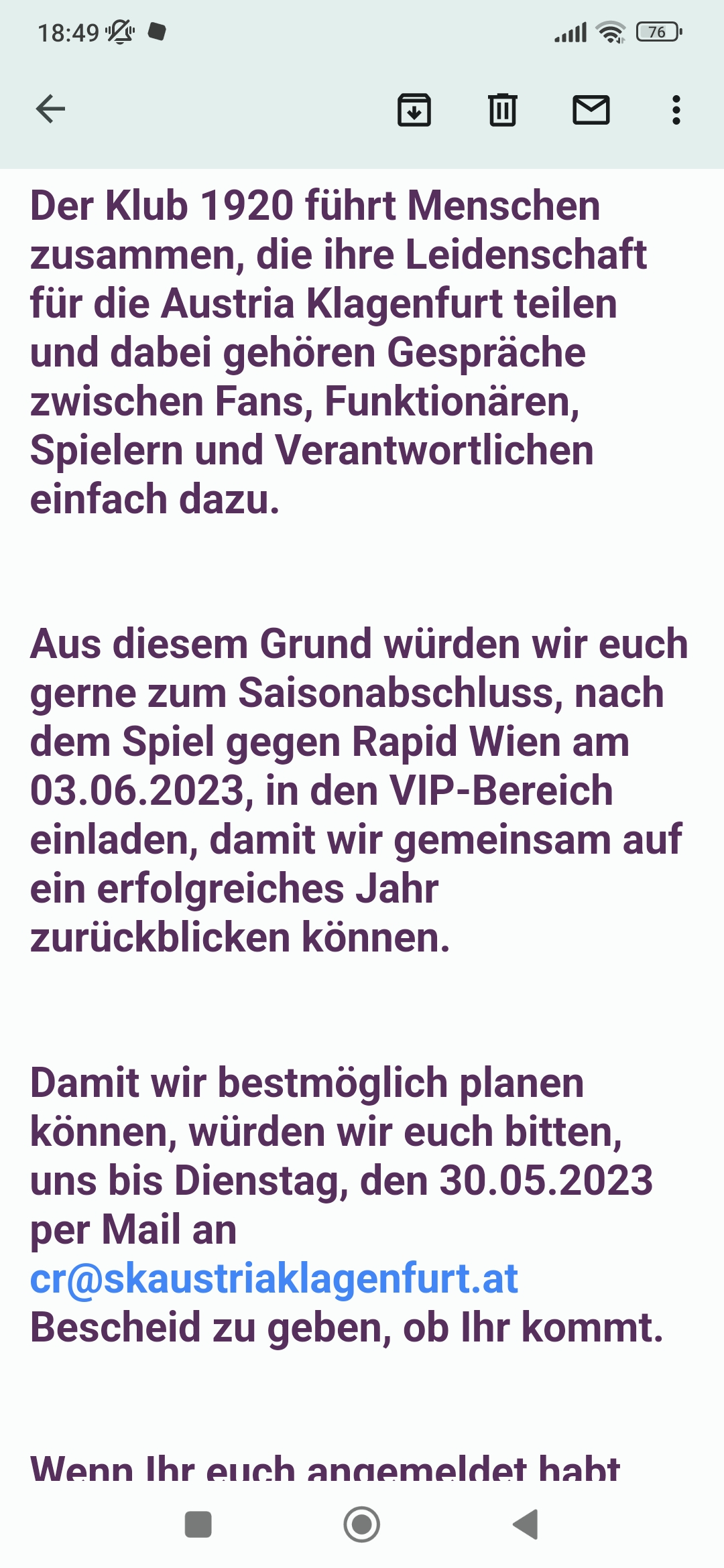Image resolution: width=724 pixels, height=1568 pixels.
Task: Open recent apps with the square button
Action: (x=198, y=1524)
